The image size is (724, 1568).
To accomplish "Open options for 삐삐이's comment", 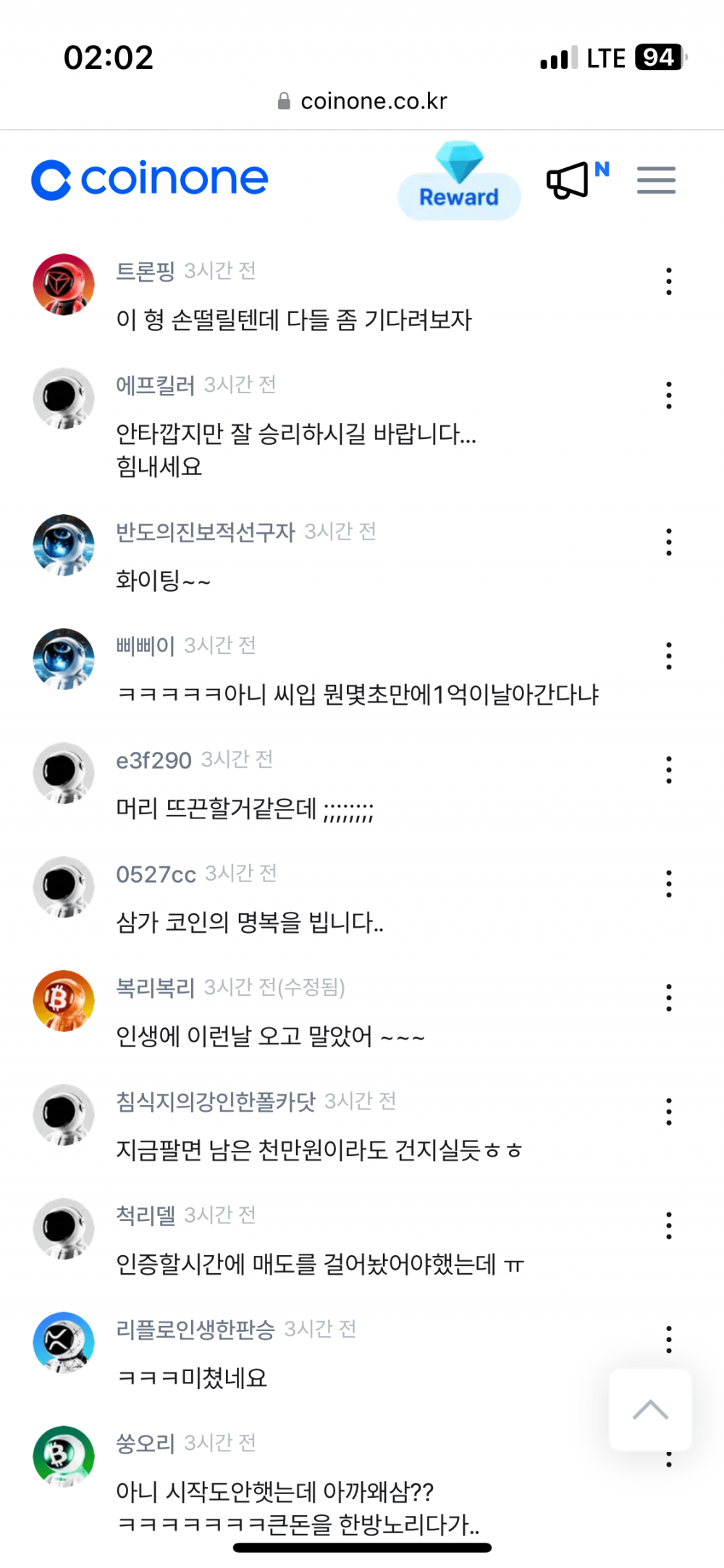I will [x=668, y=655].
